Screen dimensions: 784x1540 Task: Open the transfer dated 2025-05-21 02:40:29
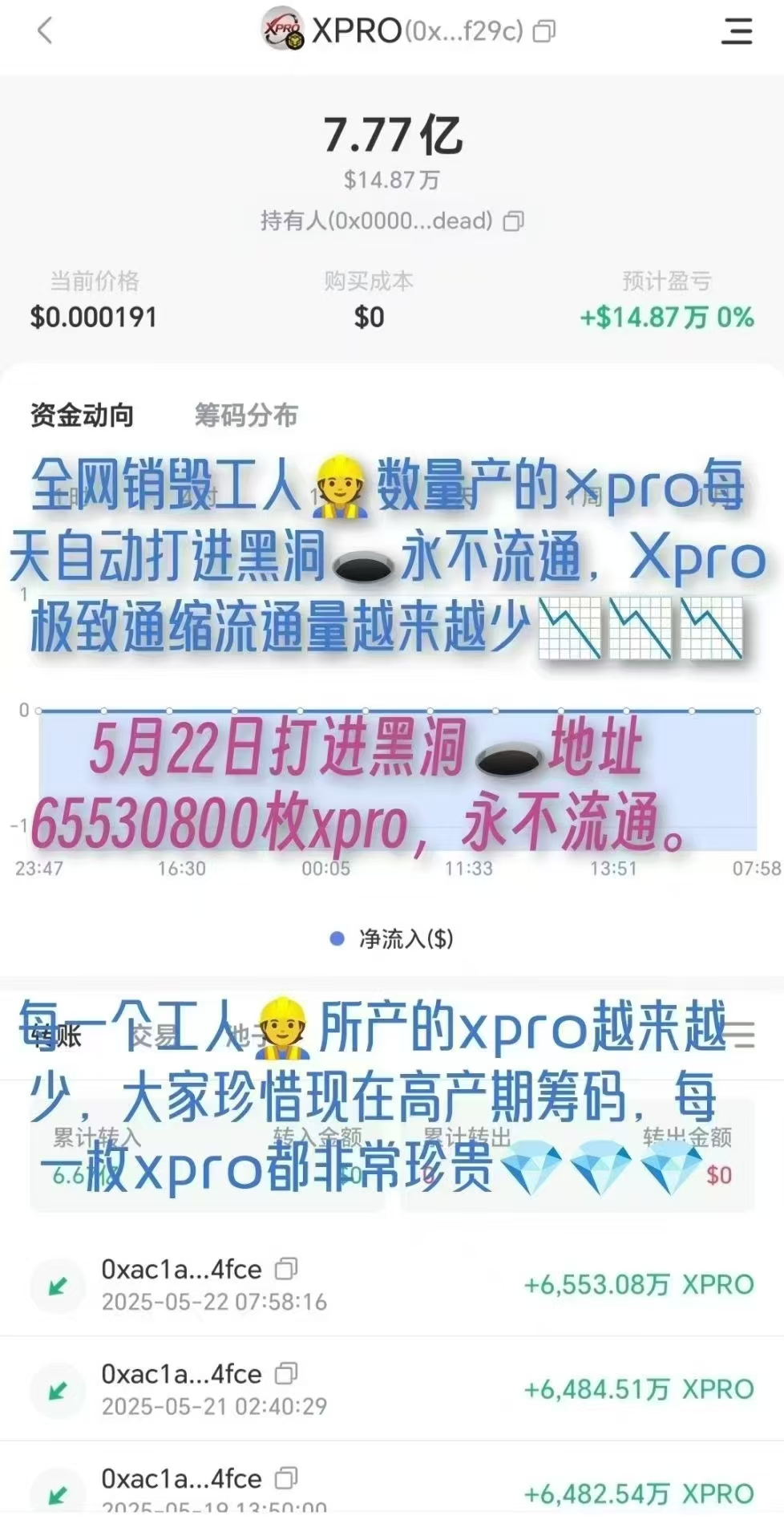pos(392,1388)
